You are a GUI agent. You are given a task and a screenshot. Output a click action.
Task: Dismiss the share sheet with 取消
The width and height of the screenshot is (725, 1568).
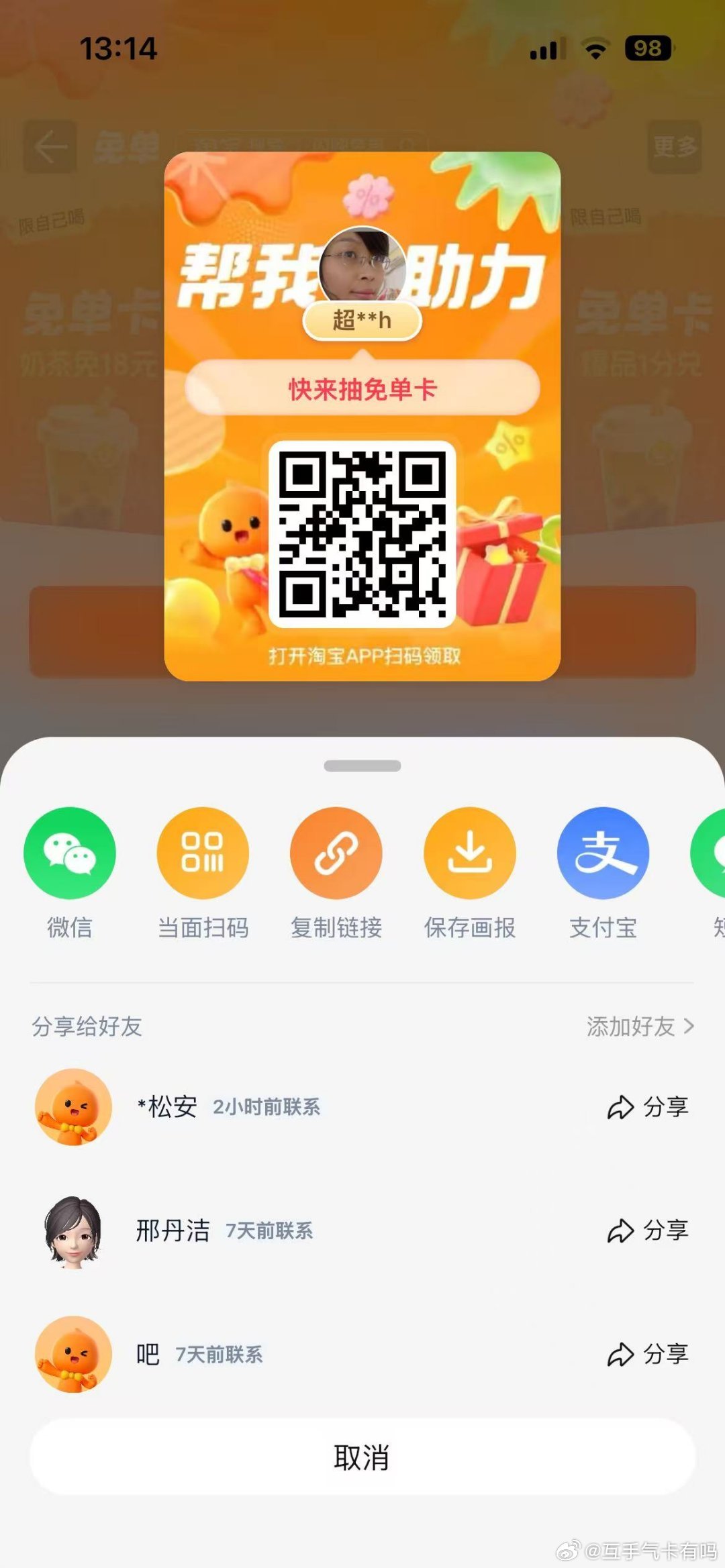point(362,1457)
